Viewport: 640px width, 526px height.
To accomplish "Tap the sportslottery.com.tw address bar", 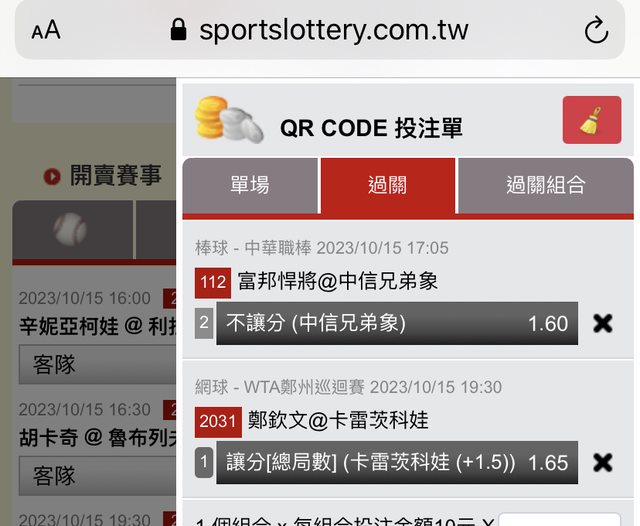I will (x=320, y=30).
